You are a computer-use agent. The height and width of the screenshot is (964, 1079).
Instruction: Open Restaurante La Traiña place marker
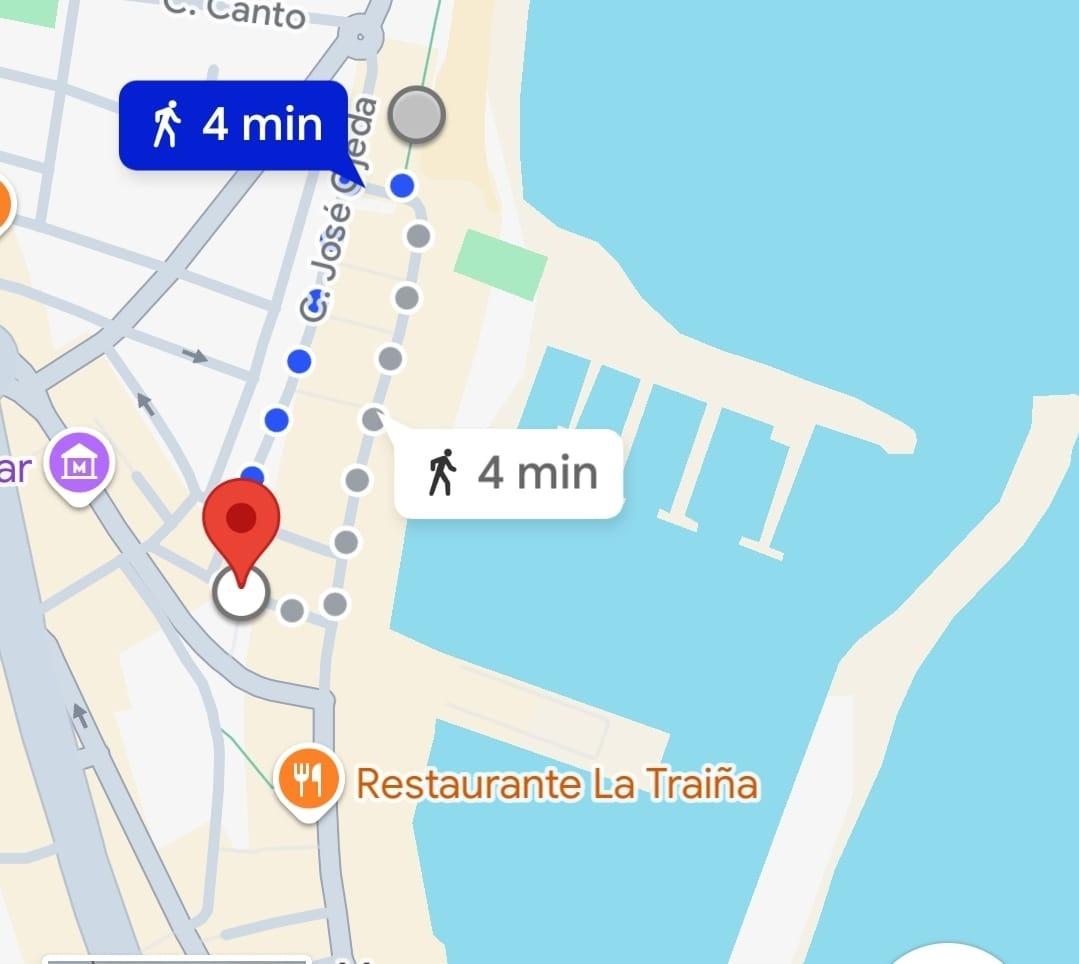(x=309, y=777)
